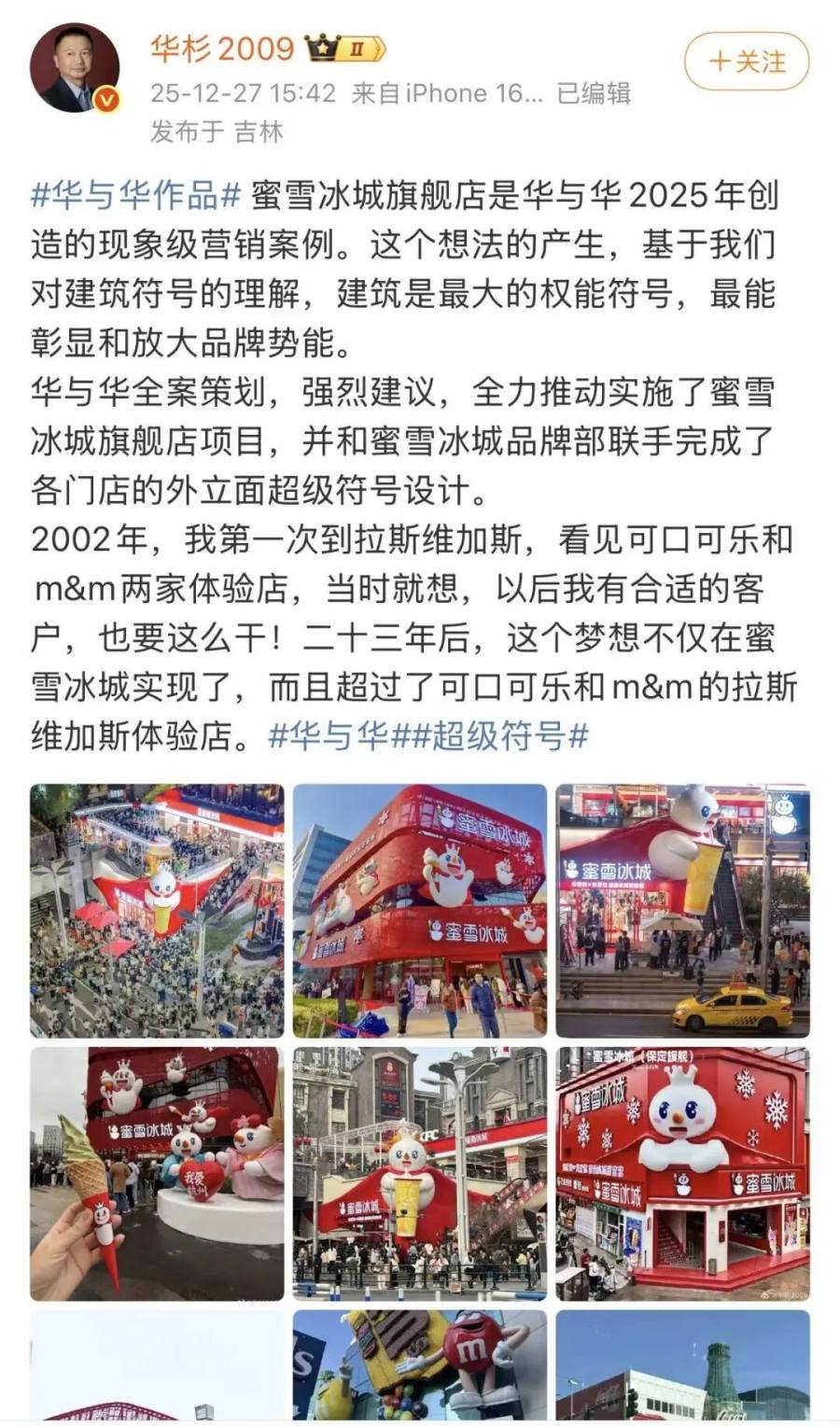Tap the 华杉2009 username
Viewport: 840px width, 1426px height.
pos(222,48)
